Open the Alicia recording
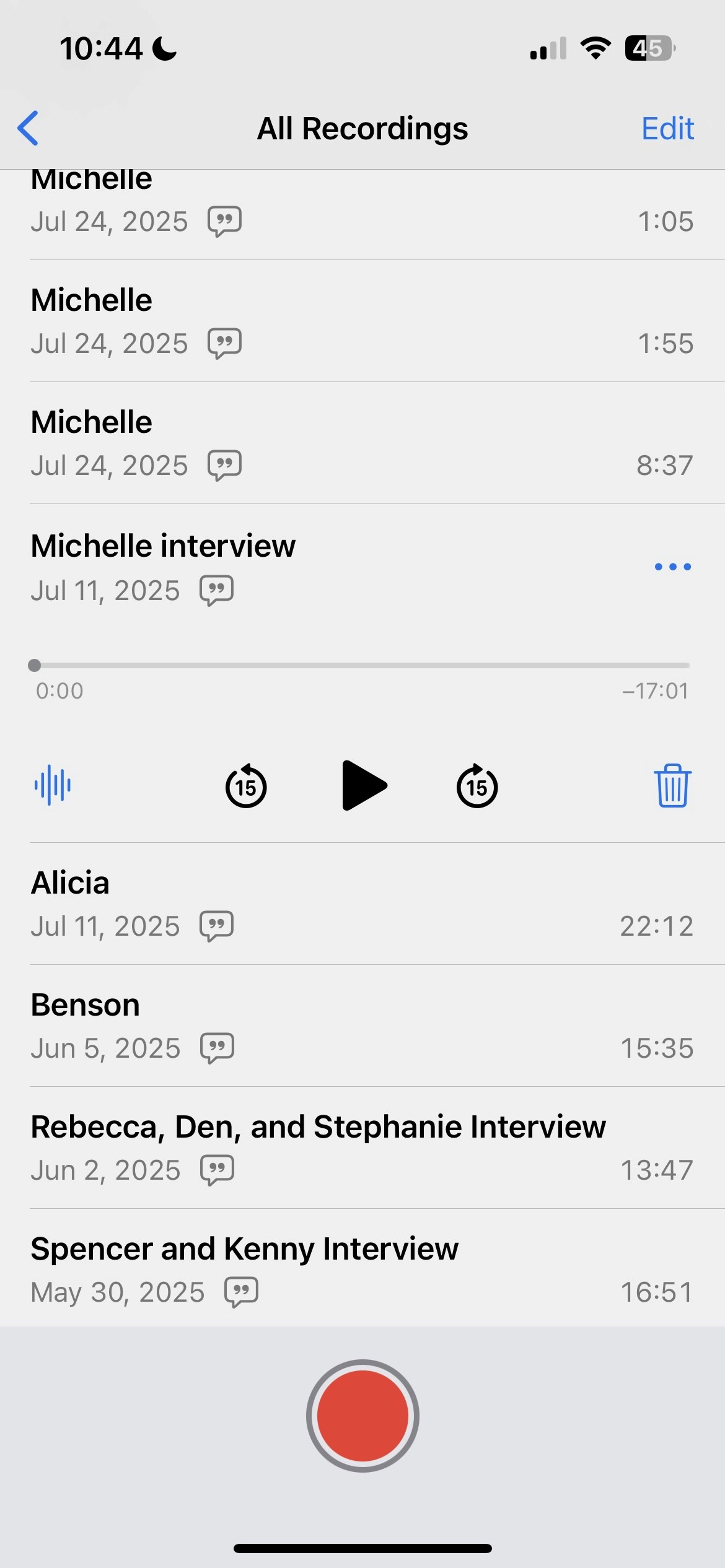This screenshot has width=725, height=1568. point(362,904)
